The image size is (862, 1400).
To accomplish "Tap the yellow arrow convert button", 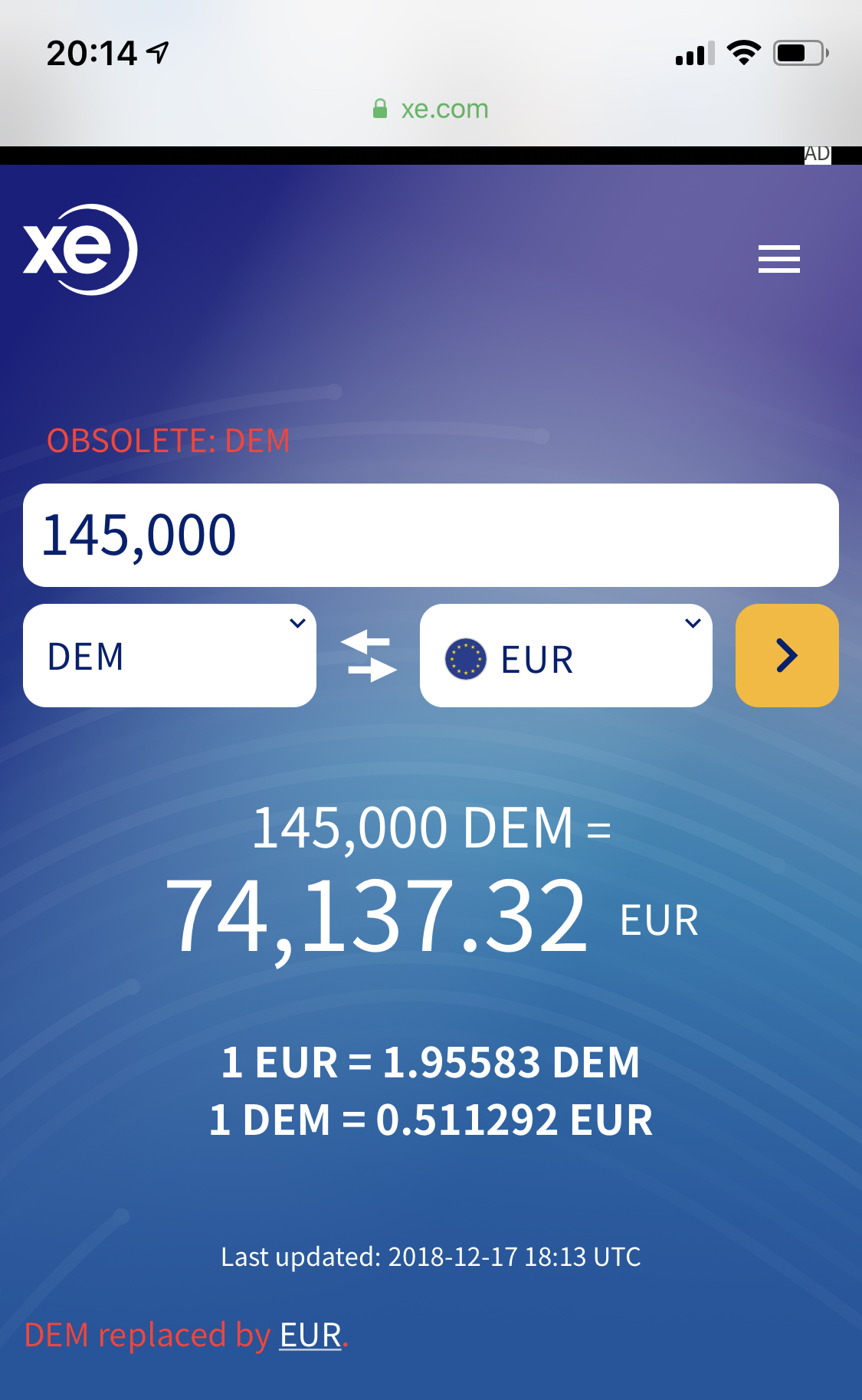I will (787, 656).
